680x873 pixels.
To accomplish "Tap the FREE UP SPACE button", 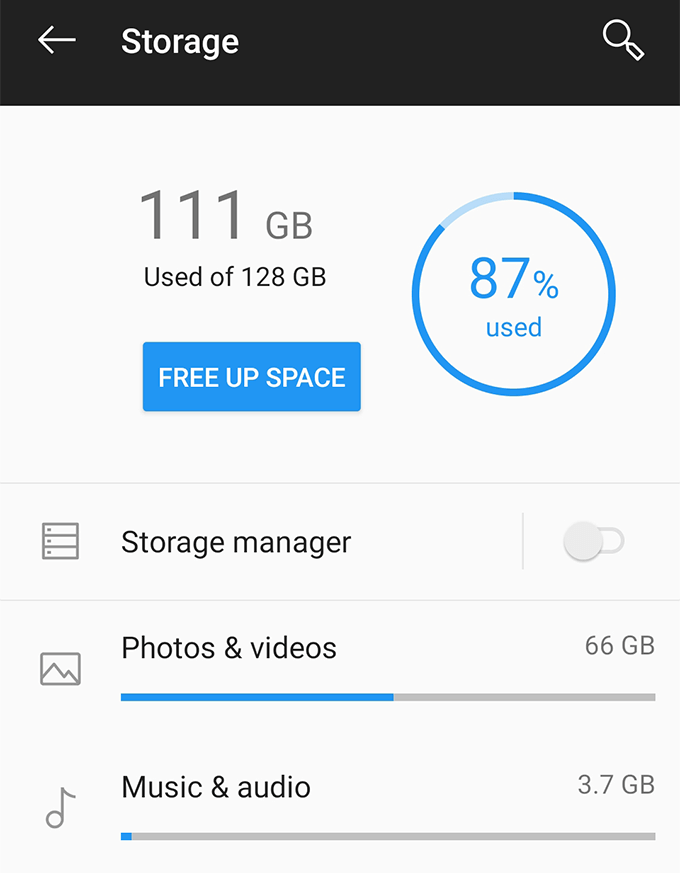I will pyautogui.click(x=251, y=377).
